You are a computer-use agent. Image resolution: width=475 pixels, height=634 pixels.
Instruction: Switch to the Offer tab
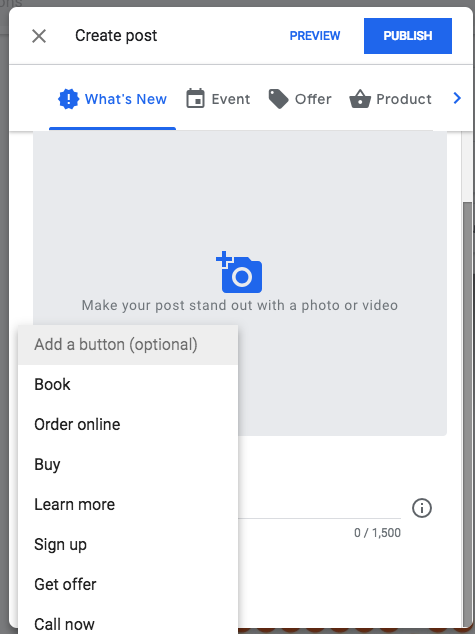[300, 99]
